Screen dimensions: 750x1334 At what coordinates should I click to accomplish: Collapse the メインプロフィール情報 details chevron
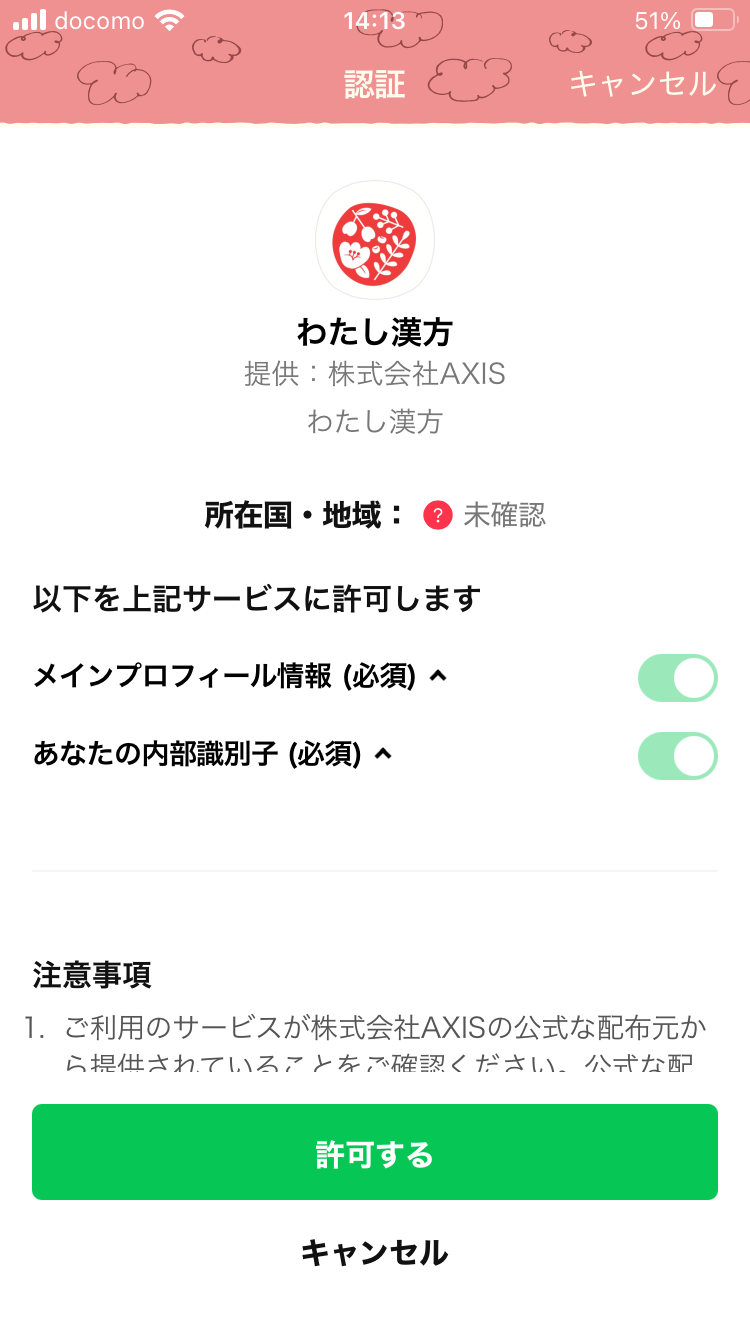436,677
